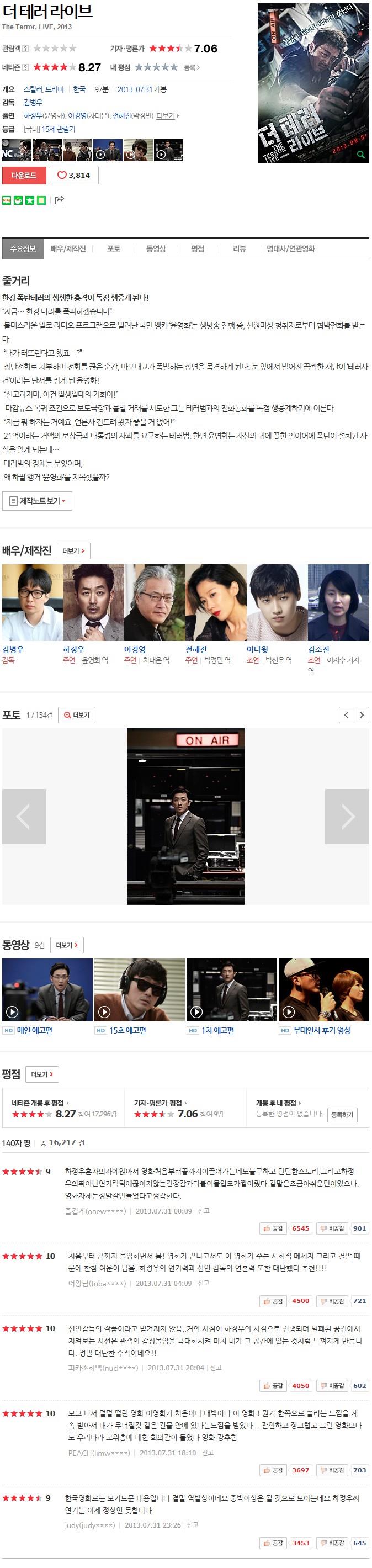This screenshot has width=372, height=1568.
Task: Open the share icon below download button
Action: [x=59, y=200]
